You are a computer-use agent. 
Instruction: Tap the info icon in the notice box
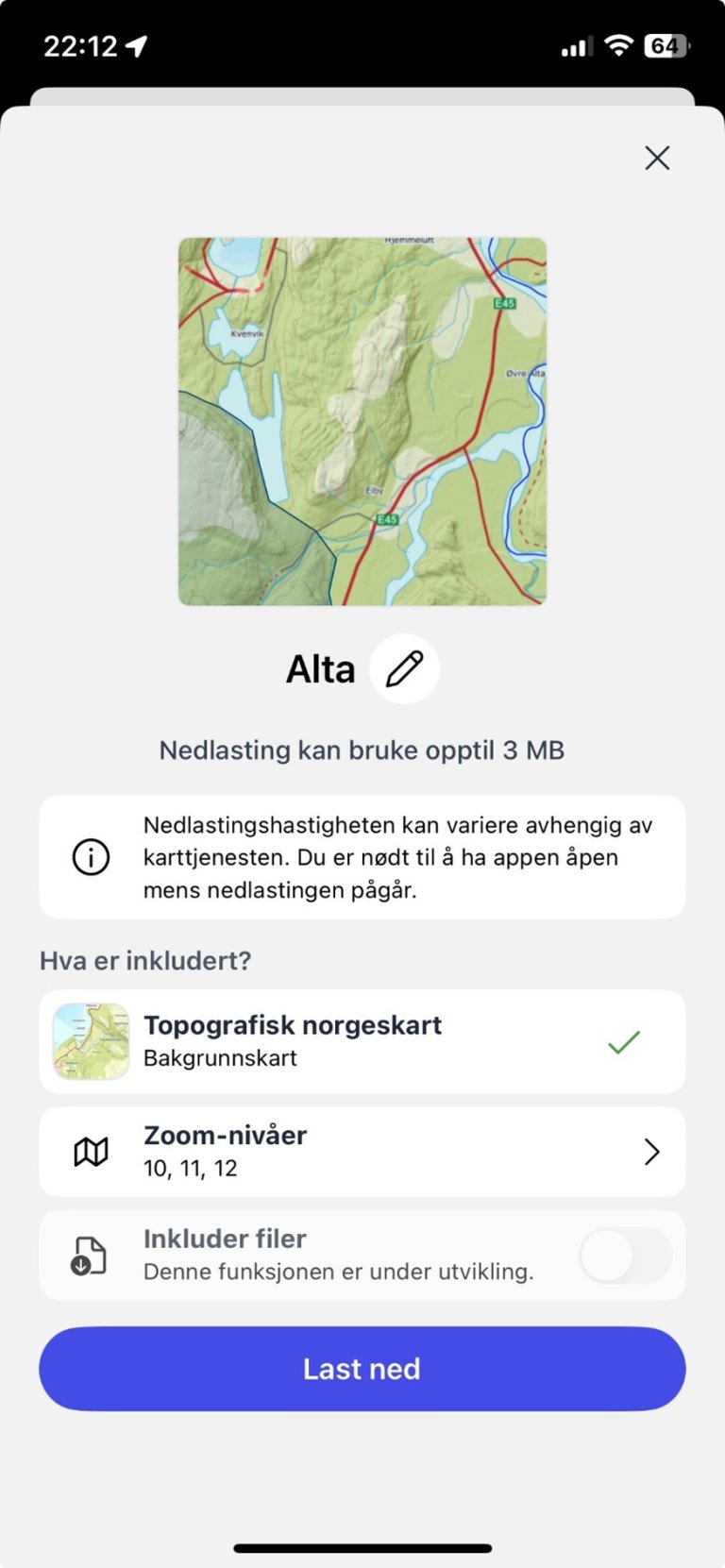91,858
